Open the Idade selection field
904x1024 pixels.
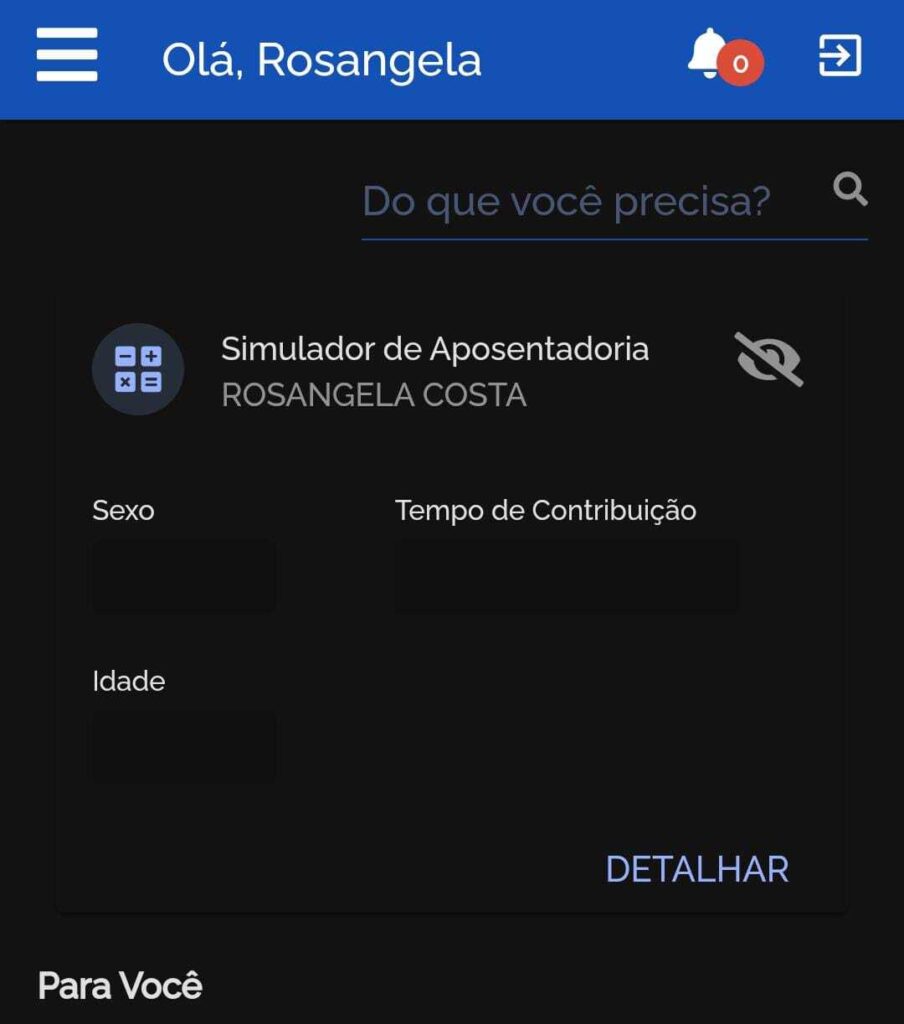point(184,745)
